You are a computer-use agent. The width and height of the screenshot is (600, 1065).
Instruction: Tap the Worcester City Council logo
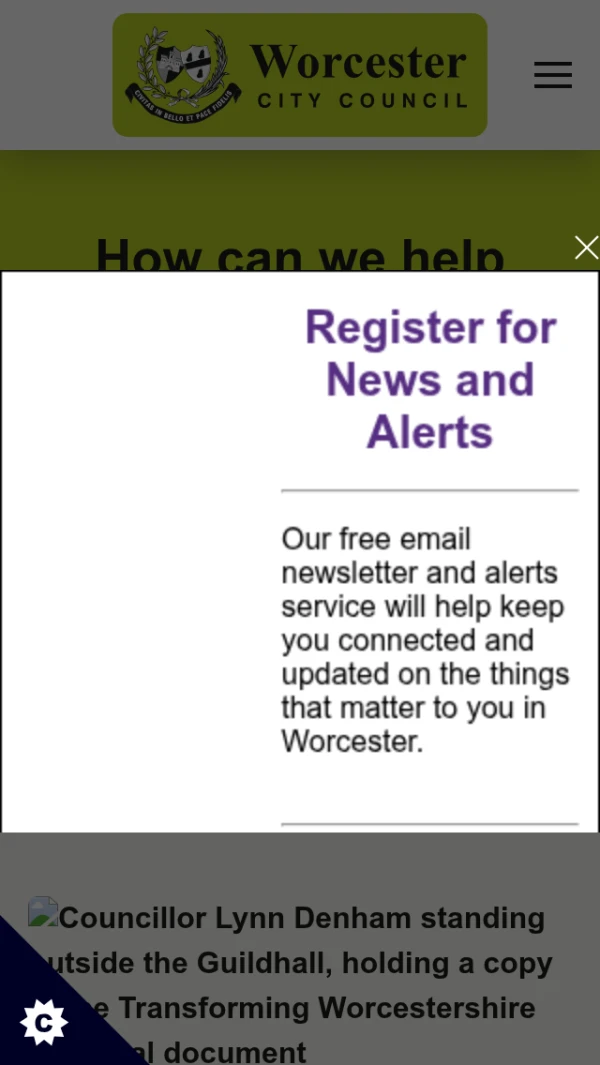(300, 75)
